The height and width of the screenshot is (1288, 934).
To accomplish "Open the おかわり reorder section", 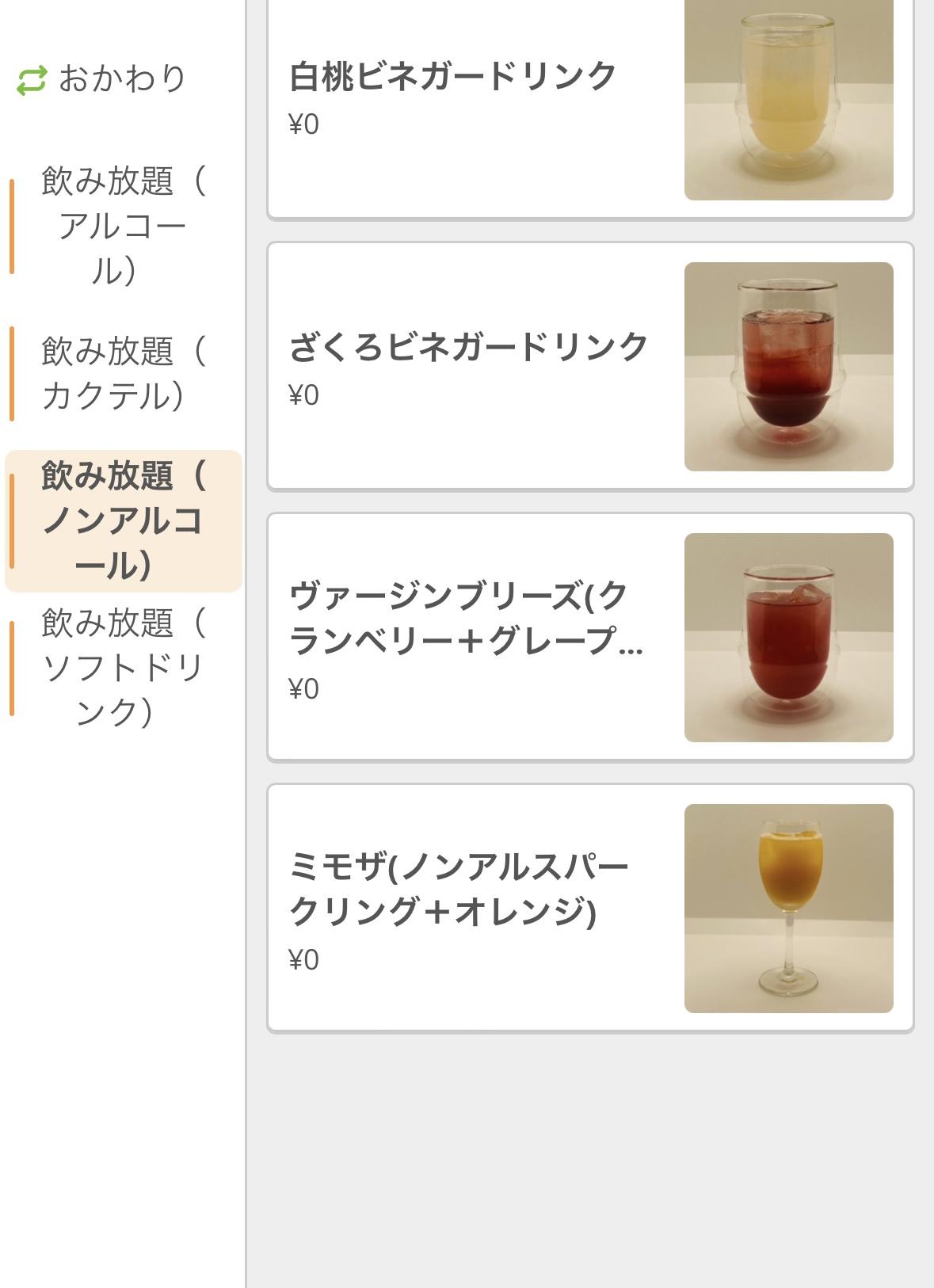I will (103, 79).
